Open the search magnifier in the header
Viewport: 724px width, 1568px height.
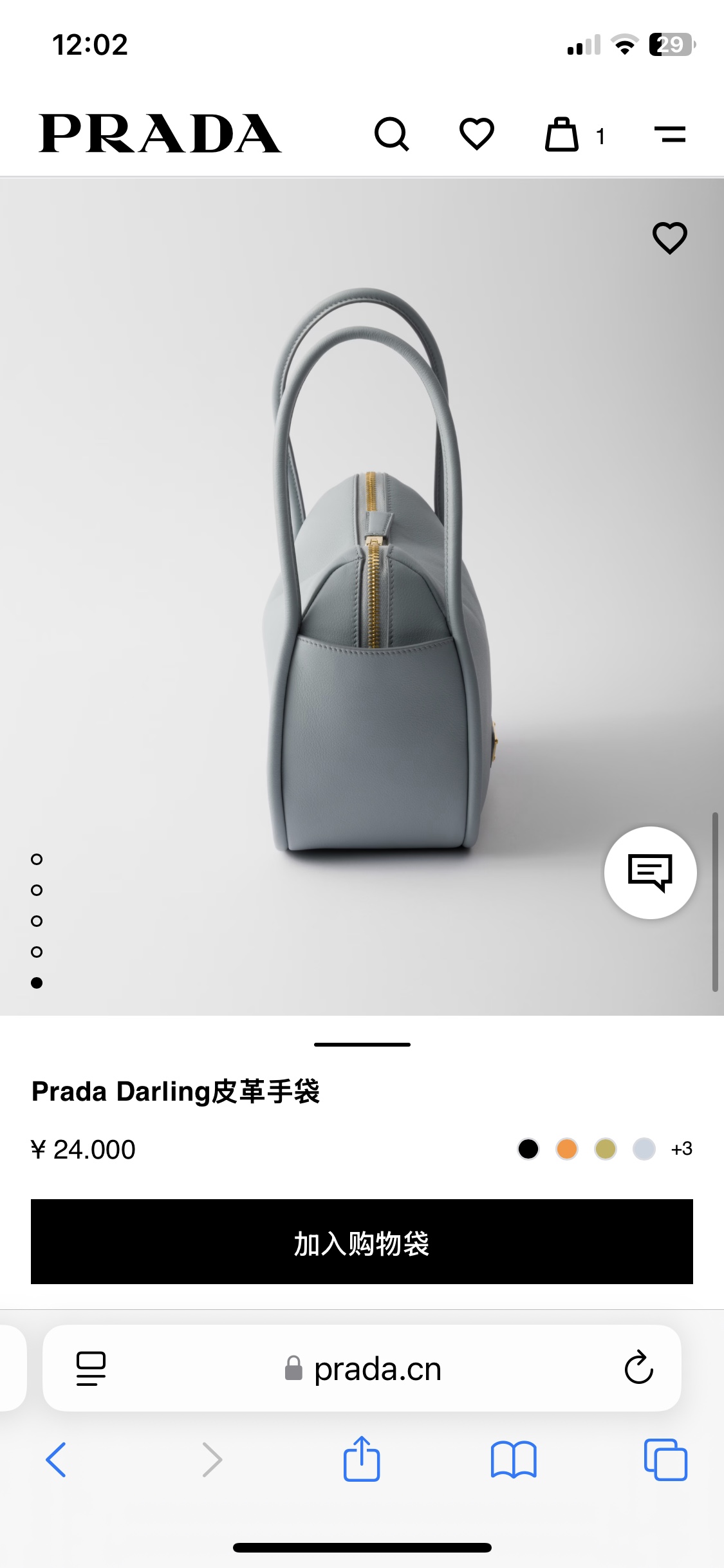391,134
